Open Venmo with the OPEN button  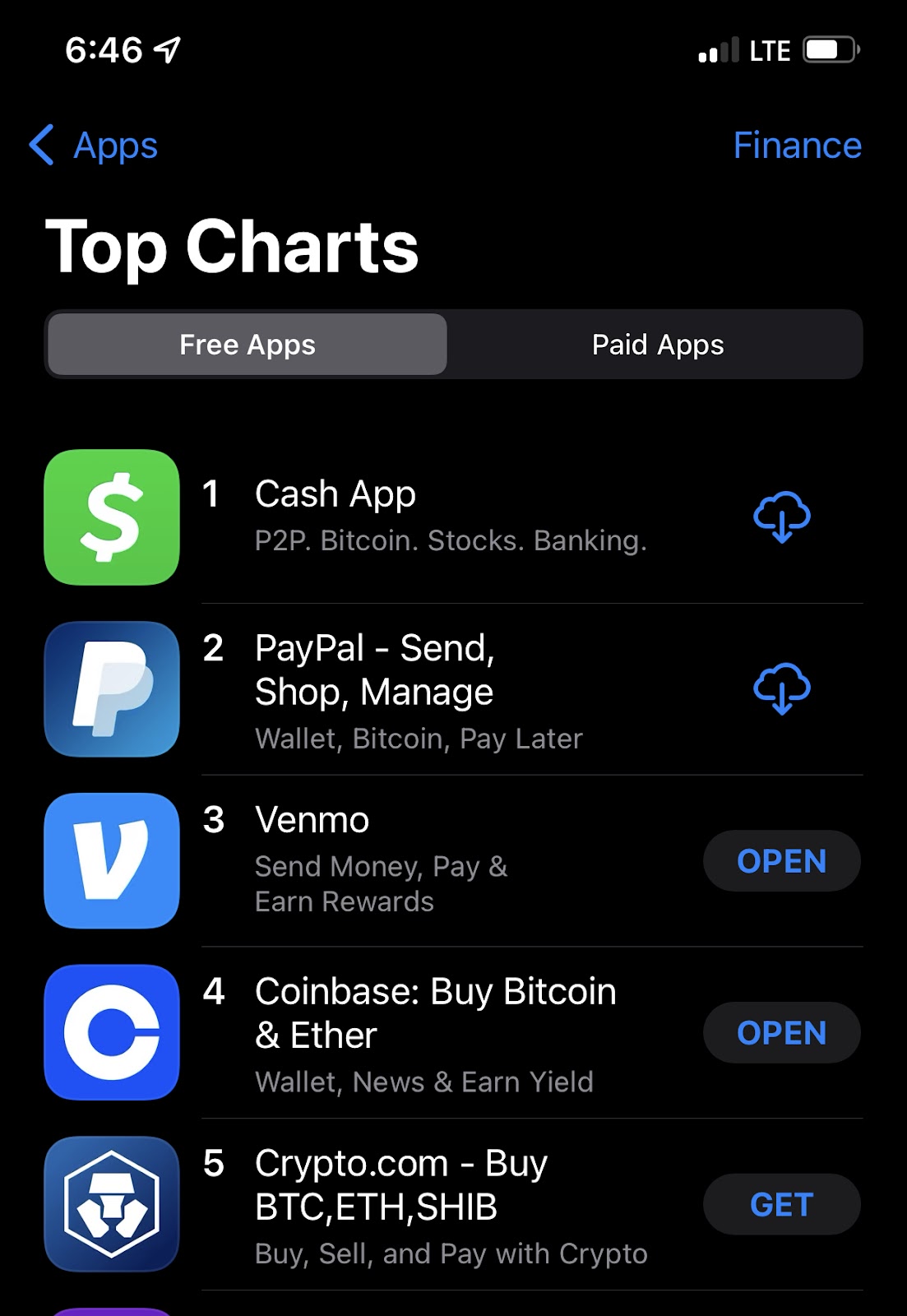[x=781, y=861]
